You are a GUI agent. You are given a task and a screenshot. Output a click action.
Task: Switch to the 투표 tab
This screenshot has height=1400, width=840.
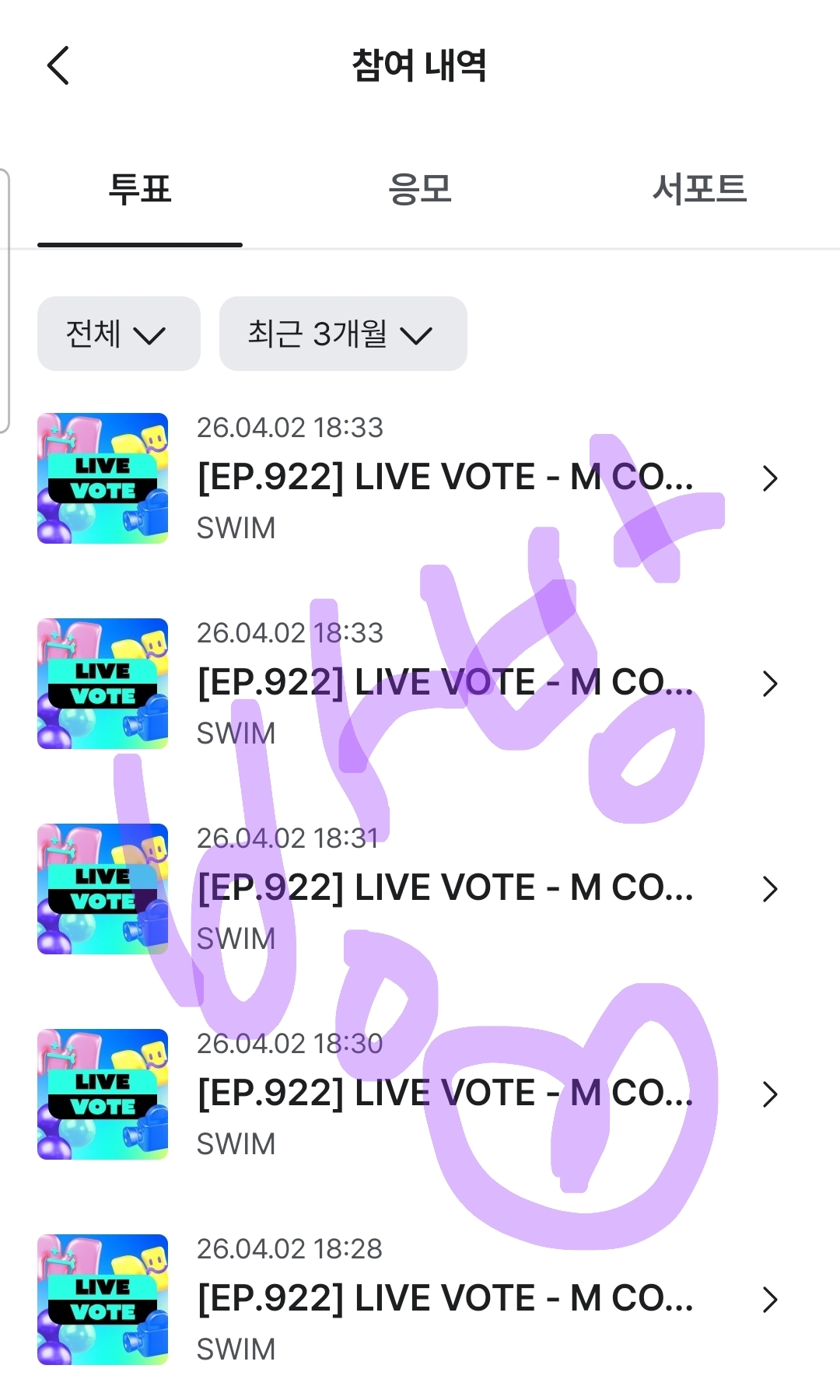(x=140, y=190)
